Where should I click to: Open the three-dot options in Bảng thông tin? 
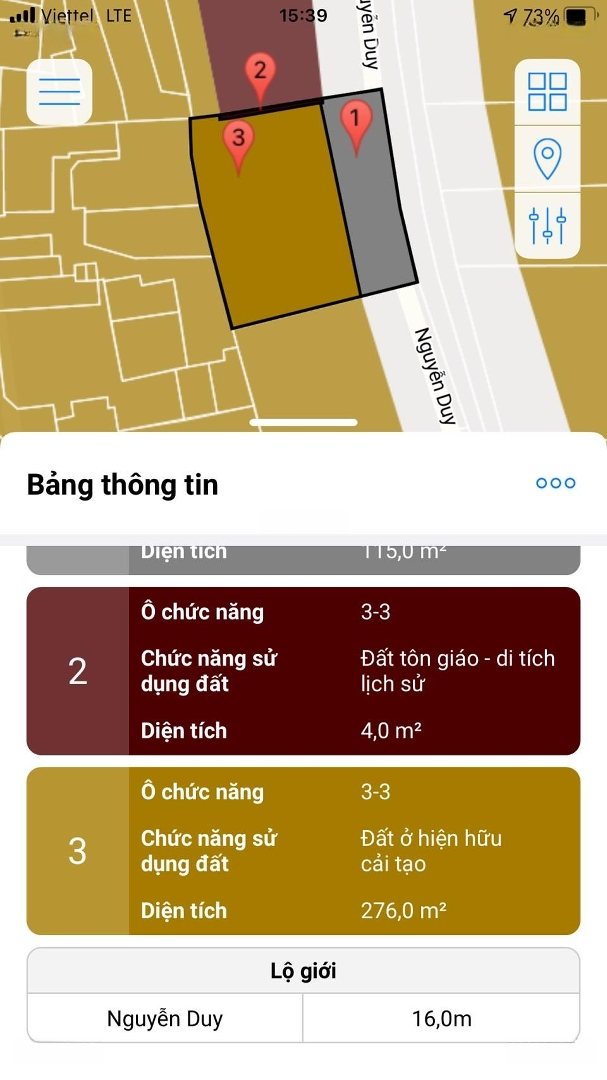(556, 483)
